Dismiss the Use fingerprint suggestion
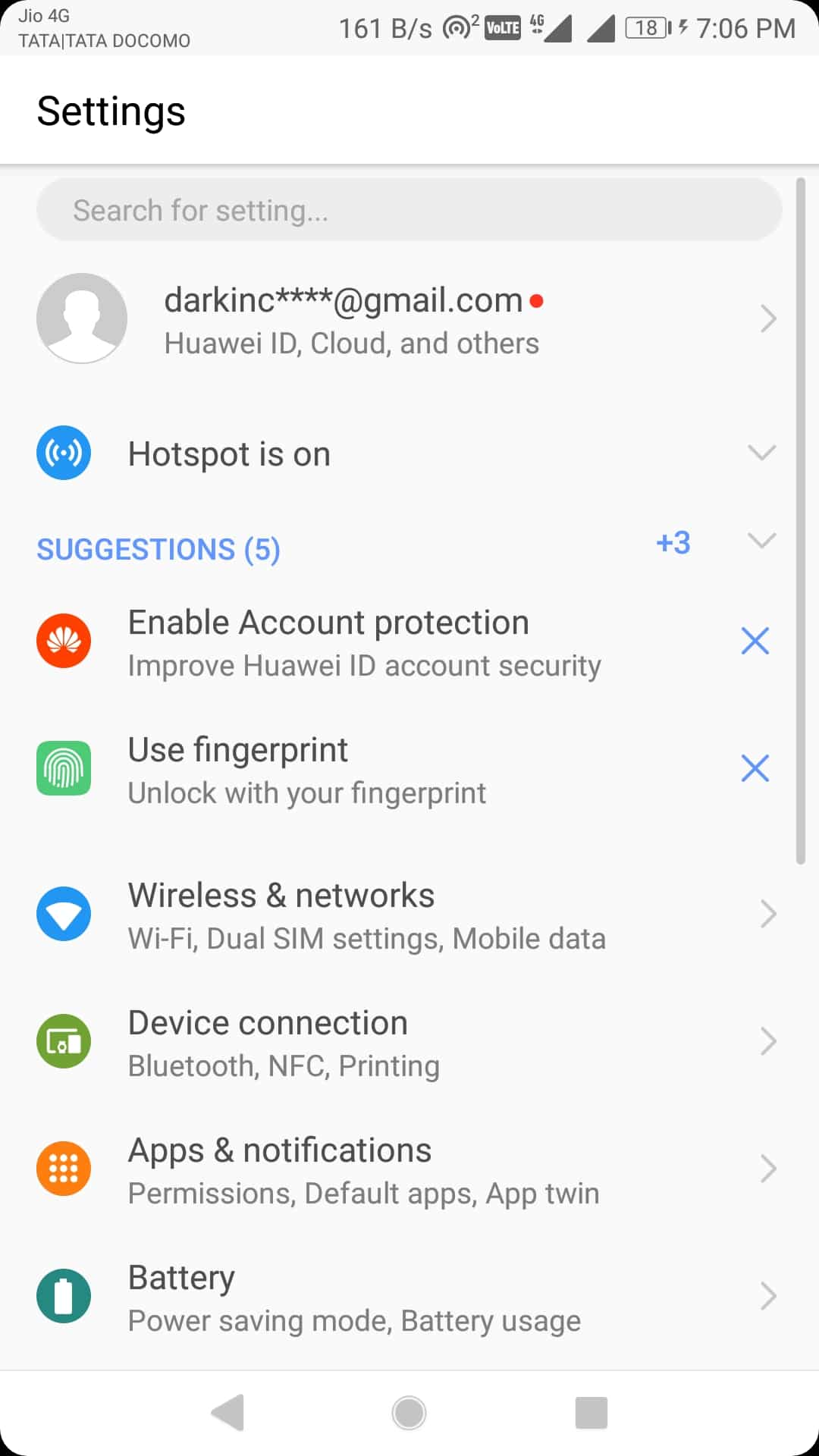Image resolution: width=819 pixels, height=1456 pixels. coord(755,768)
